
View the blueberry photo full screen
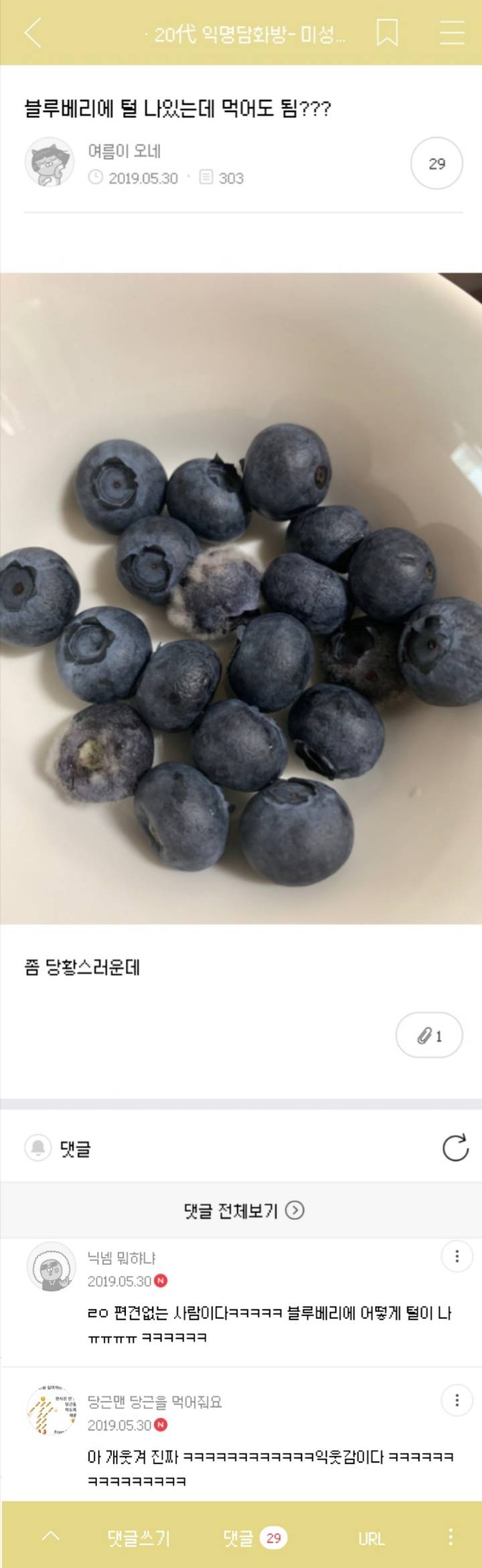[x=241, y=598]
